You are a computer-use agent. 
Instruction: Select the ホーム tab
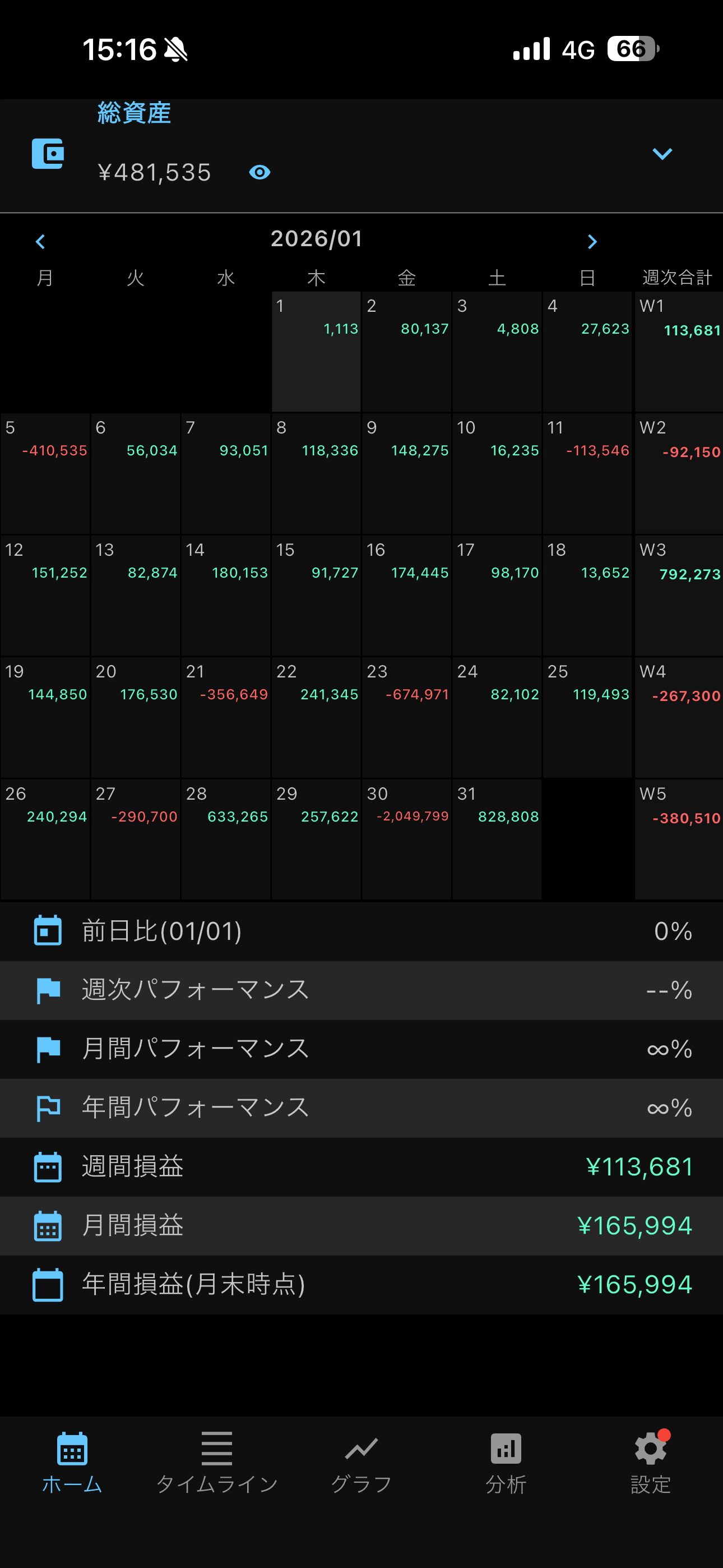72,1462
